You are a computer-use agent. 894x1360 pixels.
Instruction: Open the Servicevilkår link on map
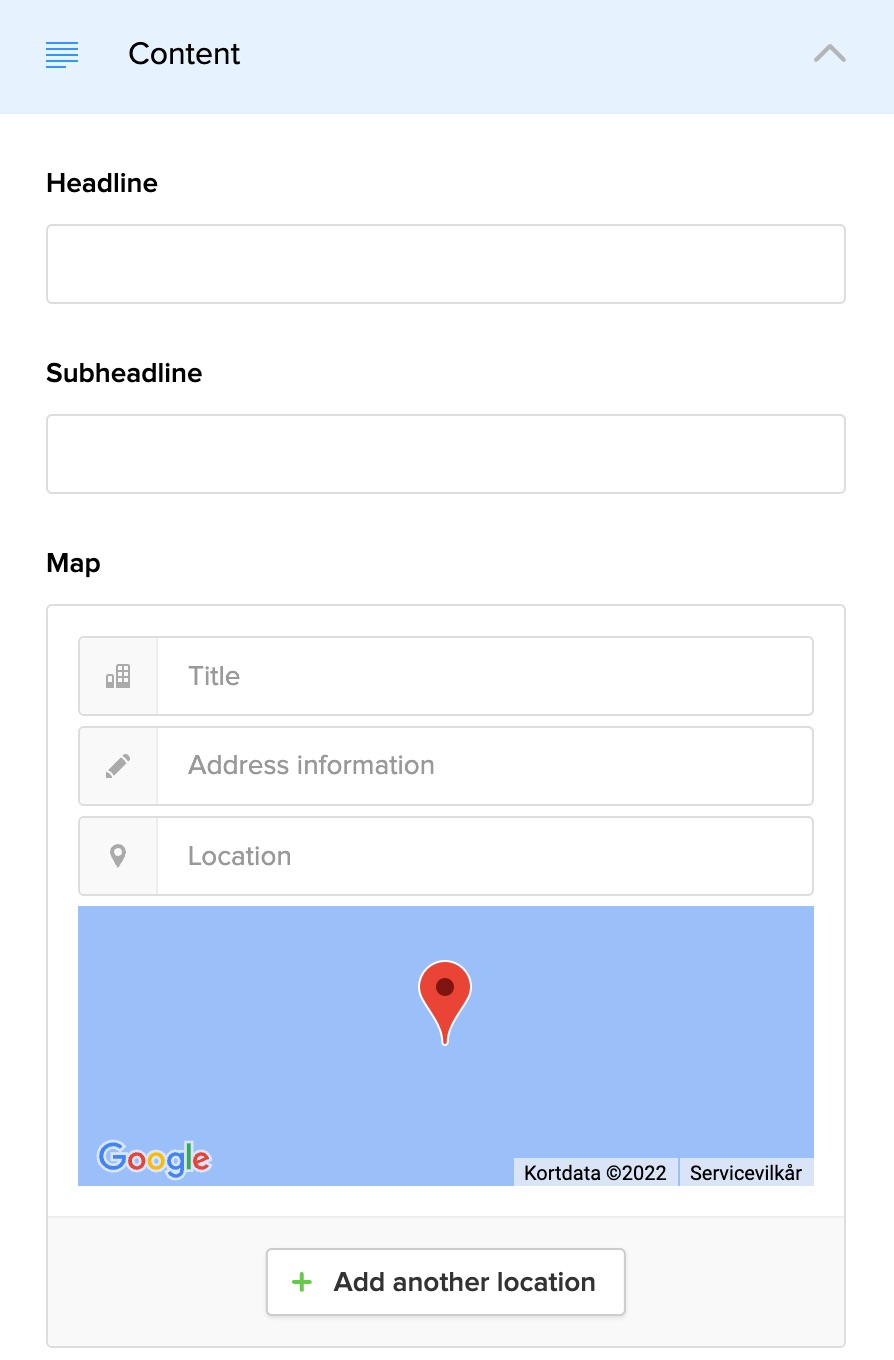746,1173
